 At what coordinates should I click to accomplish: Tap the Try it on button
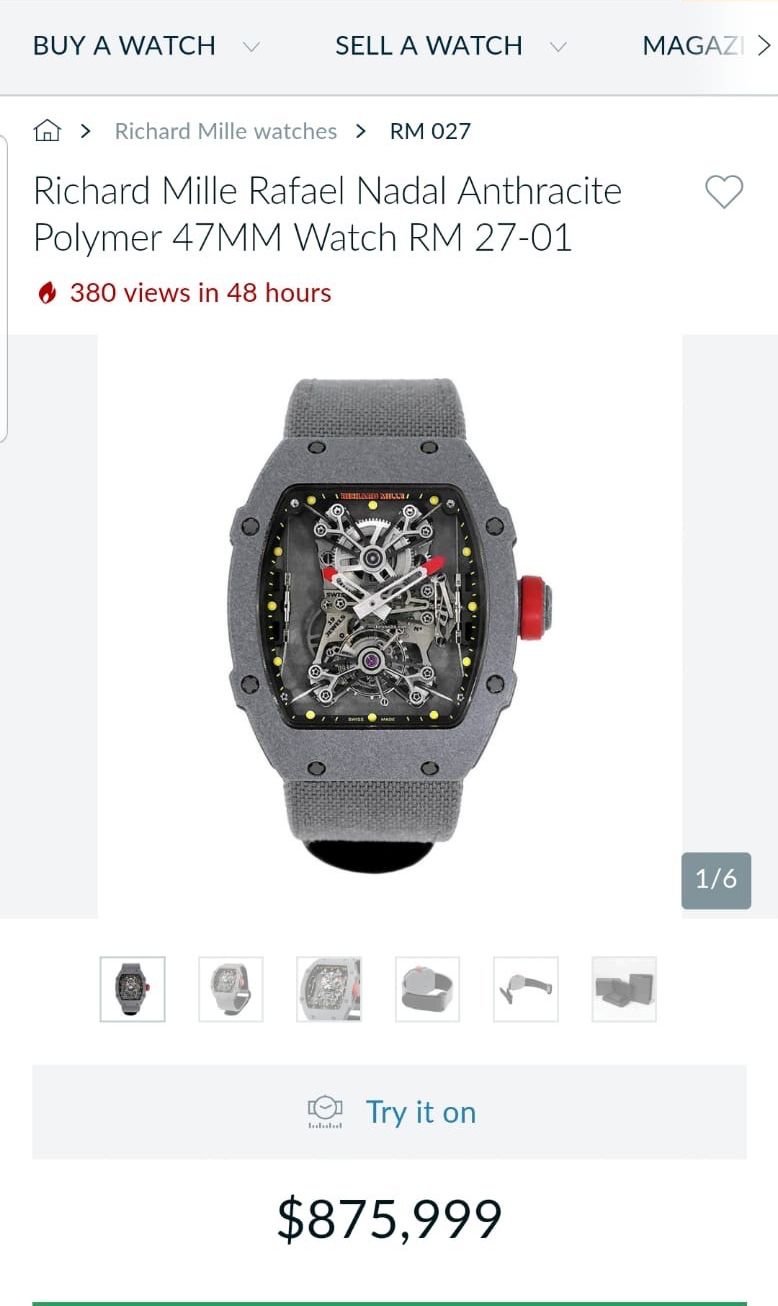coord(389,1112)
